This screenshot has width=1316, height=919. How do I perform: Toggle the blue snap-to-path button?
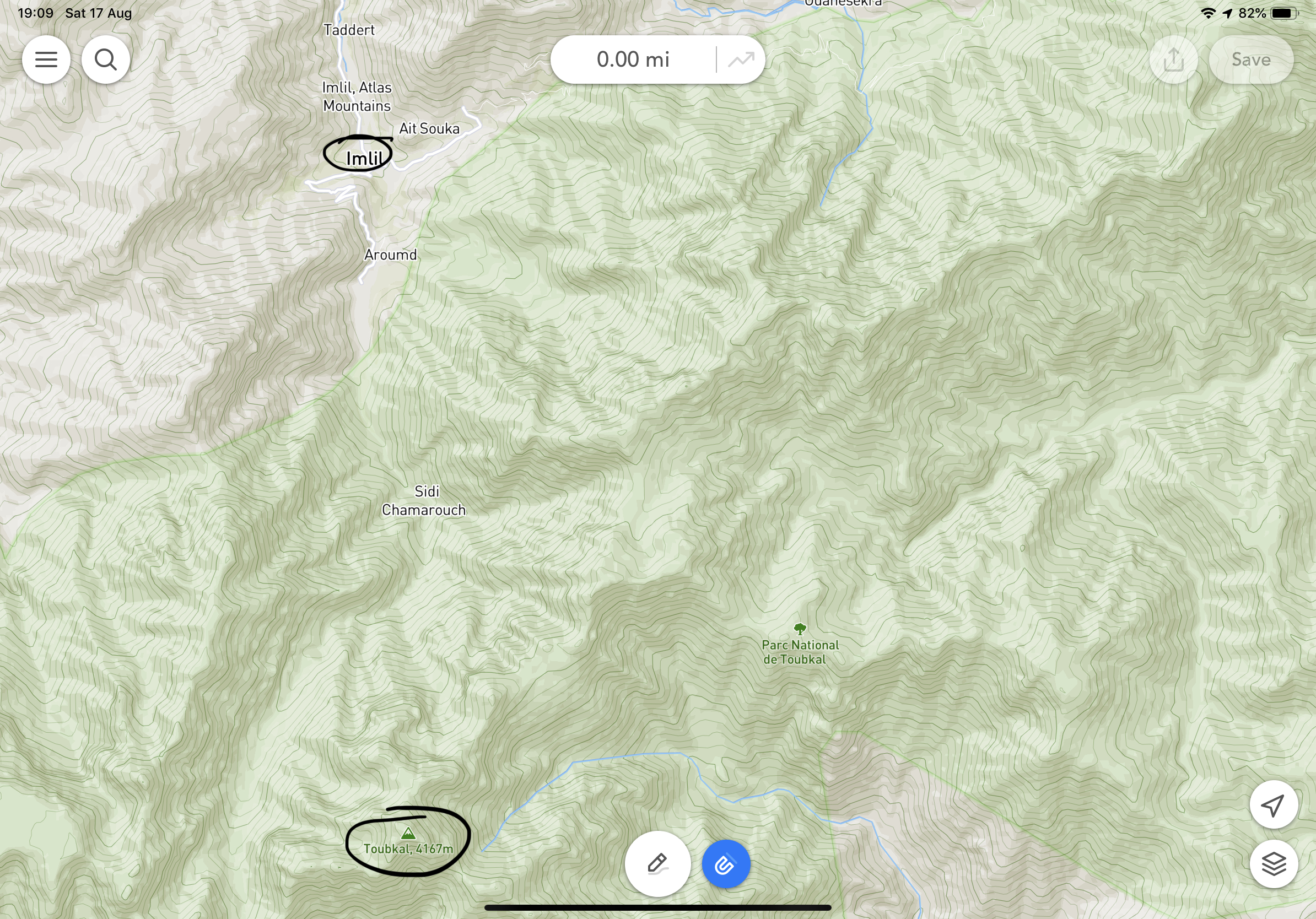[x=726, y=863]
